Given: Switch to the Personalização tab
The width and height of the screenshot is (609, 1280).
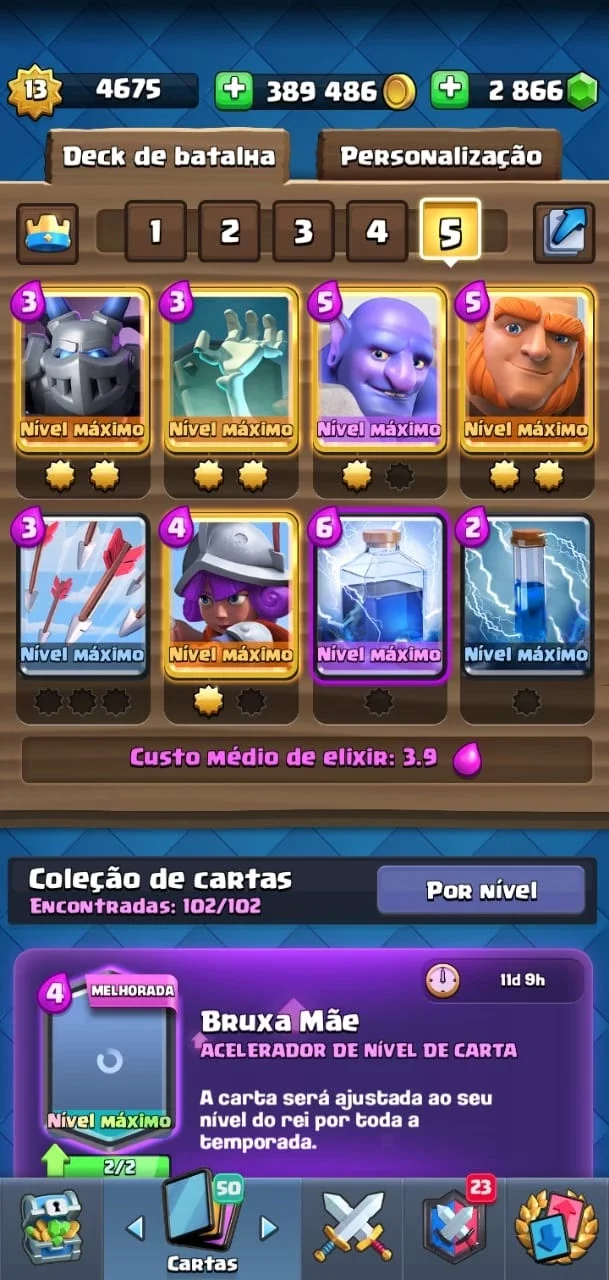Looking at the screenshot, I should coord(440,156).
